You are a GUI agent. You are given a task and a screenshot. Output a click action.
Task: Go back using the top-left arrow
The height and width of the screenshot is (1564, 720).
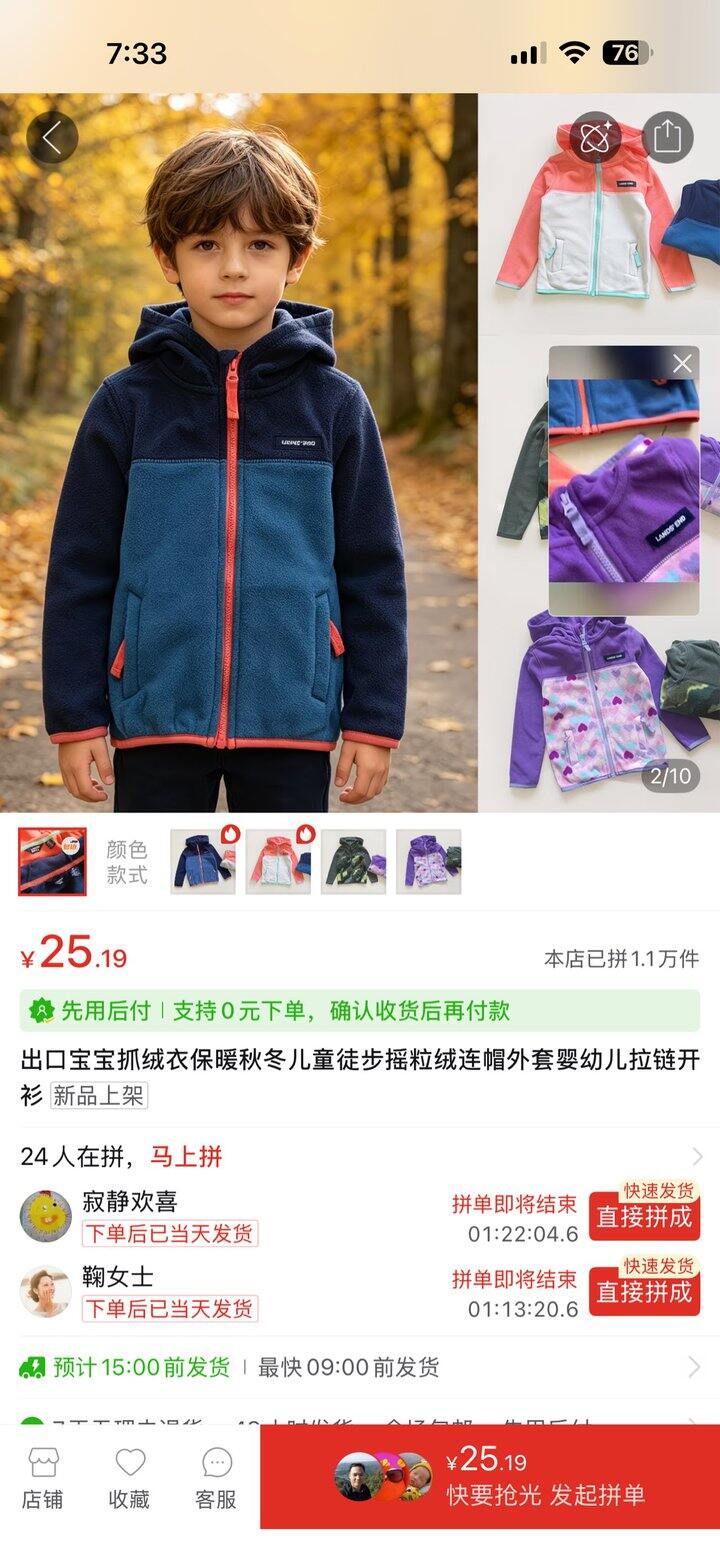click(x=52, y=138)
